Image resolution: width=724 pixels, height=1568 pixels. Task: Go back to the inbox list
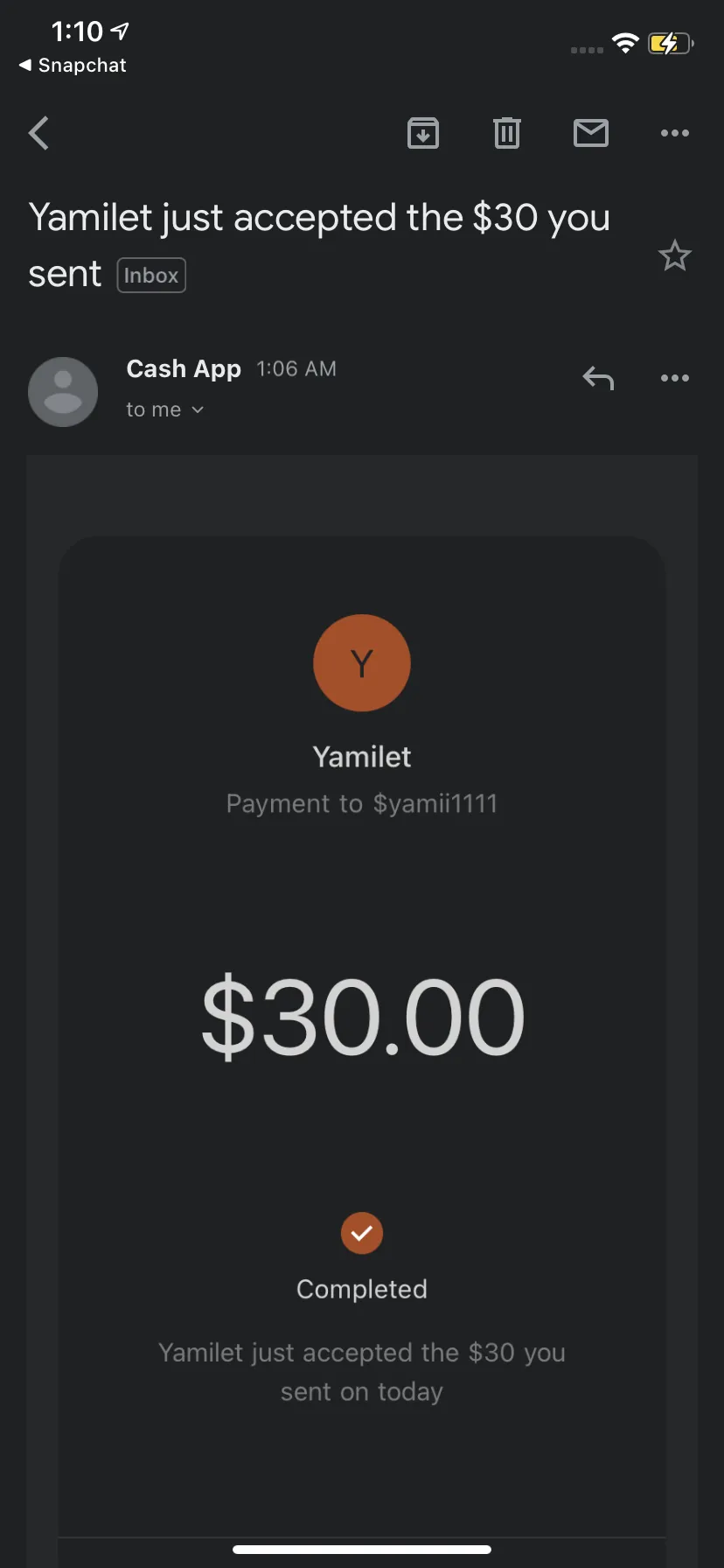[x=38, y=133]
